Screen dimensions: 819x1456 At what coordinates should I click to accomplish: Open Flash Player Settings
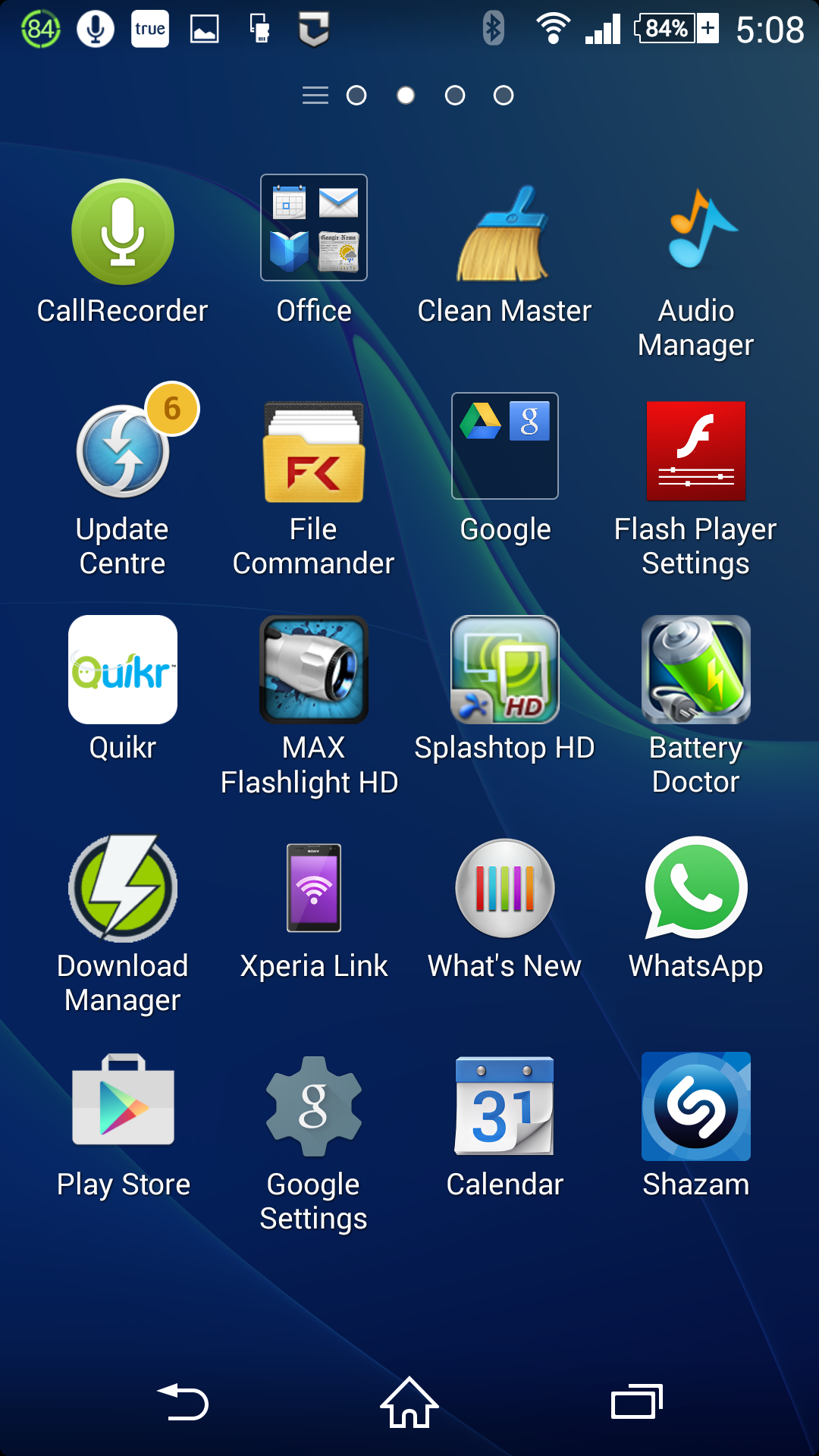pos(696,451)
